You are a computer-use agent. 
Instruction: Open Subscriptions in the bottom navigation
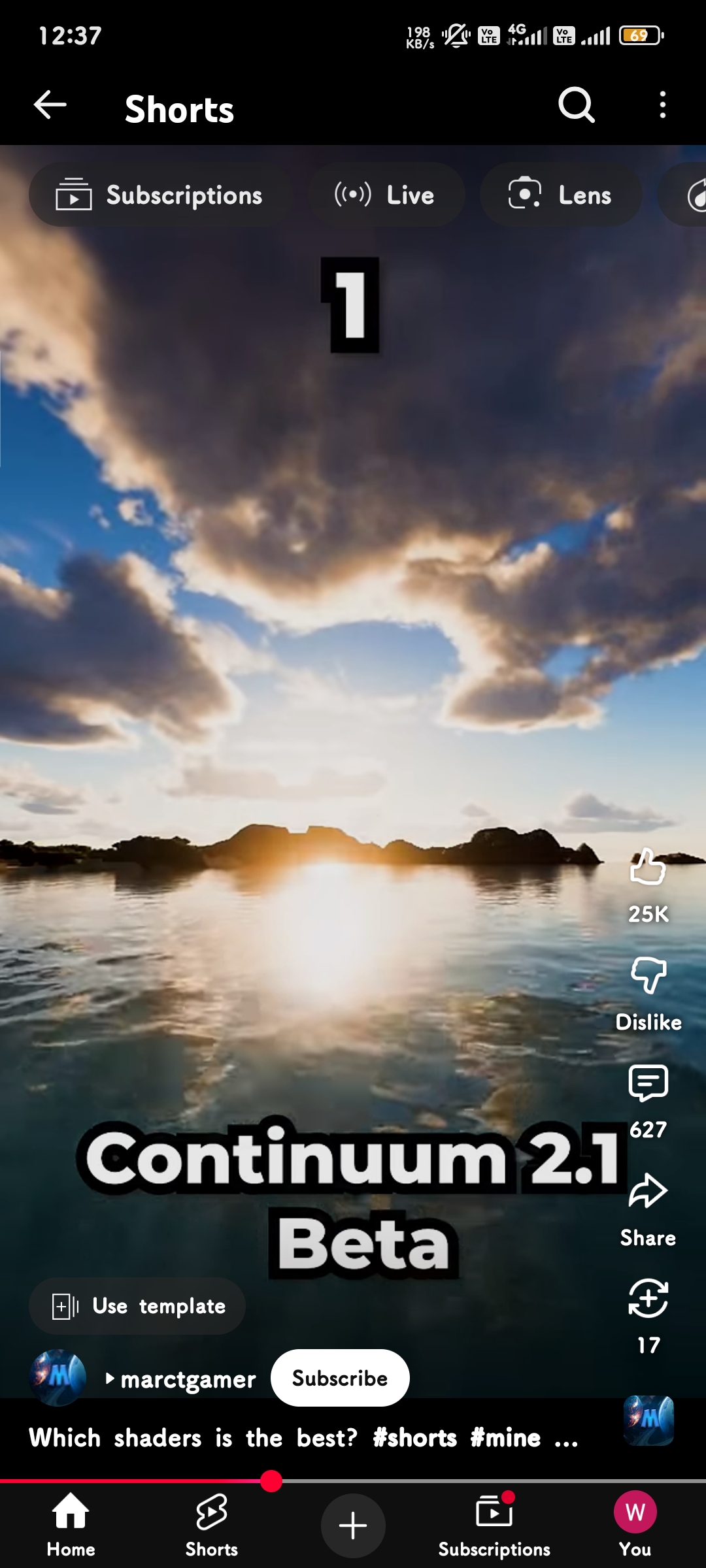pos(494,1525)
